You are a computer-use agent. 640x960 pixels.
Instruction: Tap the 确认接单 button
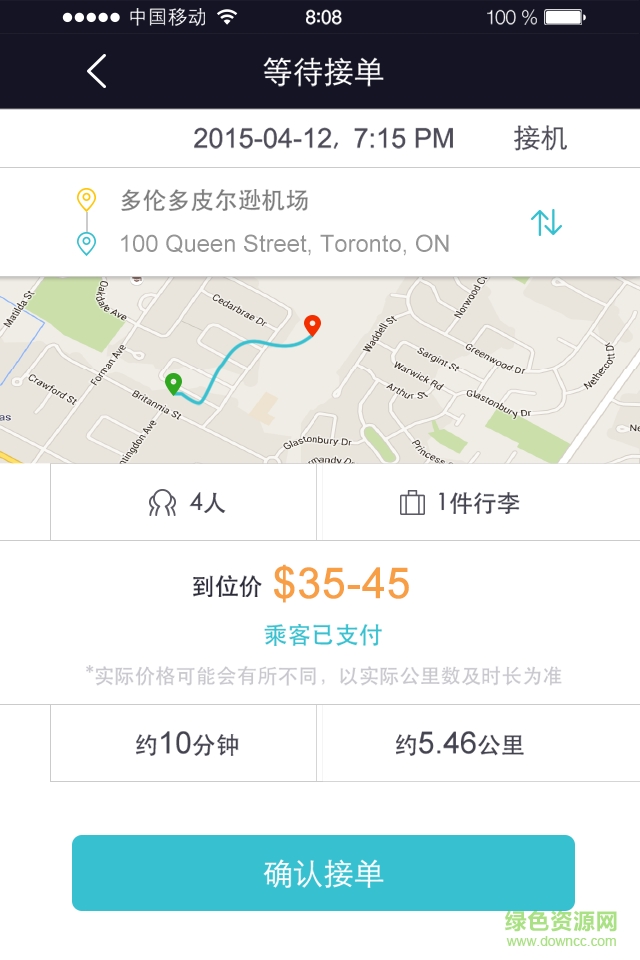(323, 873)
